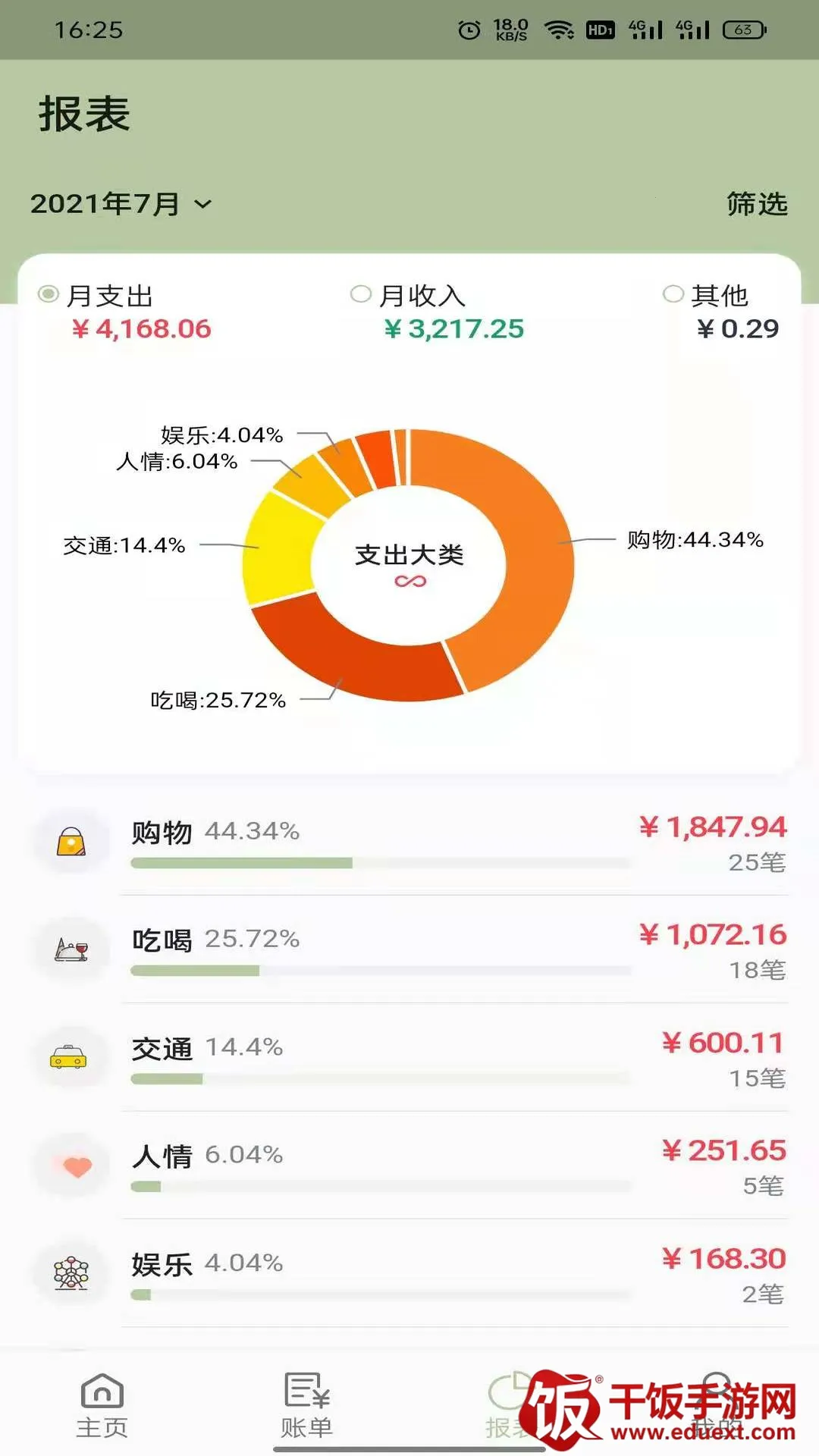Select the 月收入 radio option

point(361,294)
